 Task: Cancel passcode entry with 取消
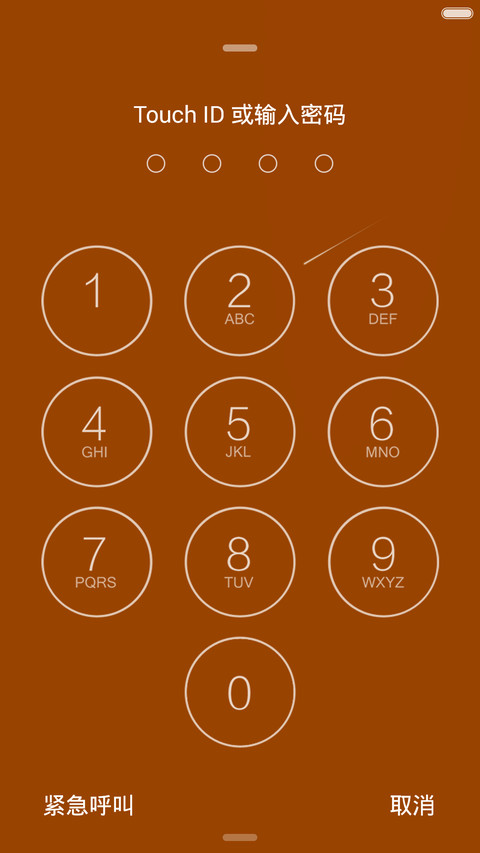point(412,805)
